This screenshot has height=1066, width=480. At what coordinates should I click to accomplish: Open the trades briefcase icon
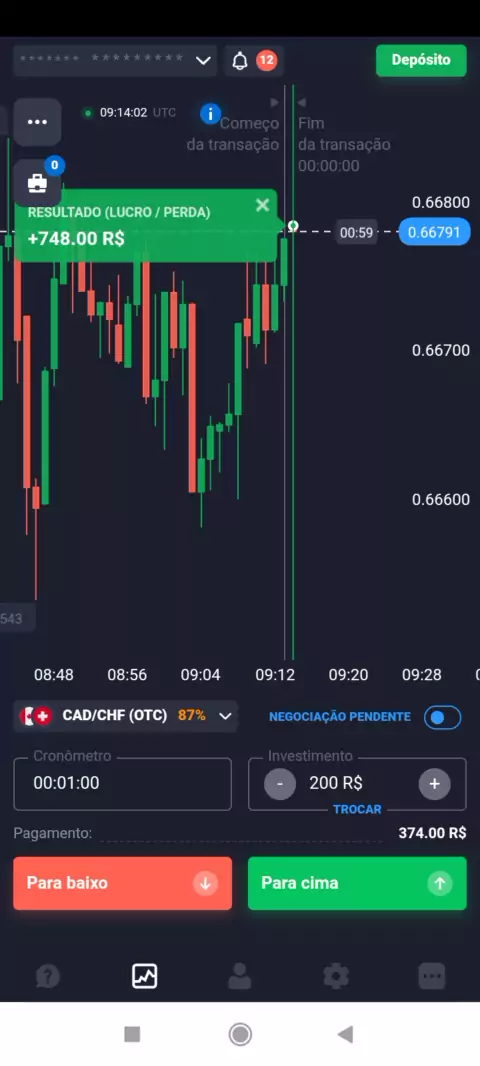click(37, 183)
